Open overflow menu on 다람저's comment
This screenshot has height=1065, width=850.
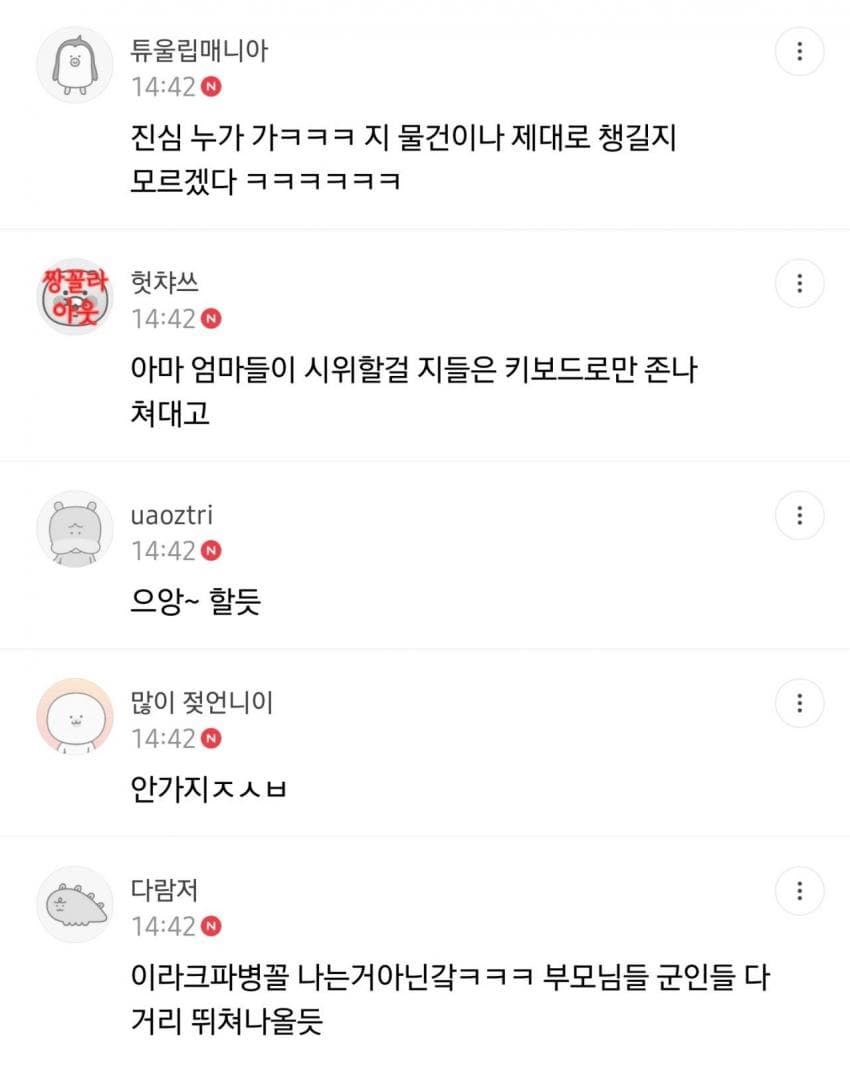point(800,890)
